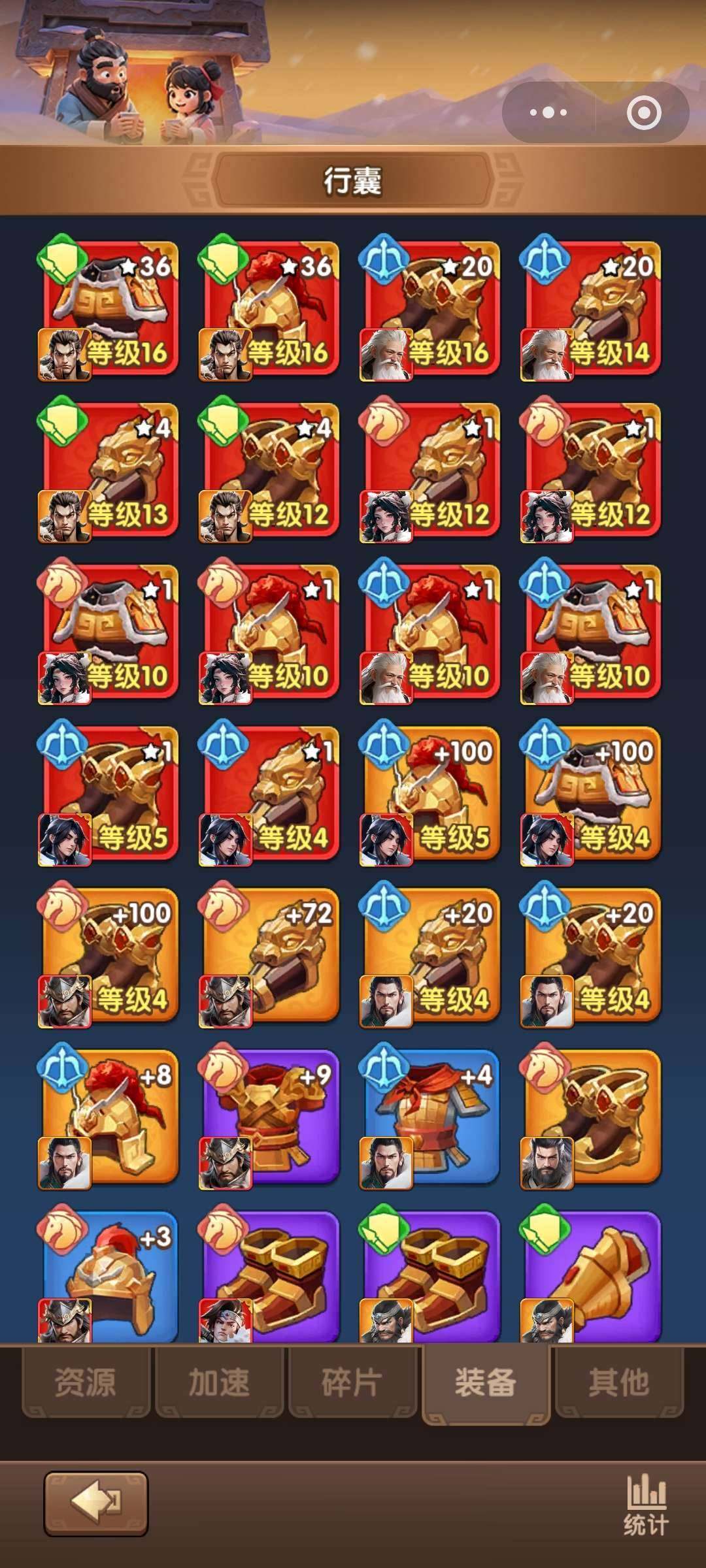Tap the +9 purple armor item
The width and height of the screenshot is (706, 1568).
[269, 1117]
